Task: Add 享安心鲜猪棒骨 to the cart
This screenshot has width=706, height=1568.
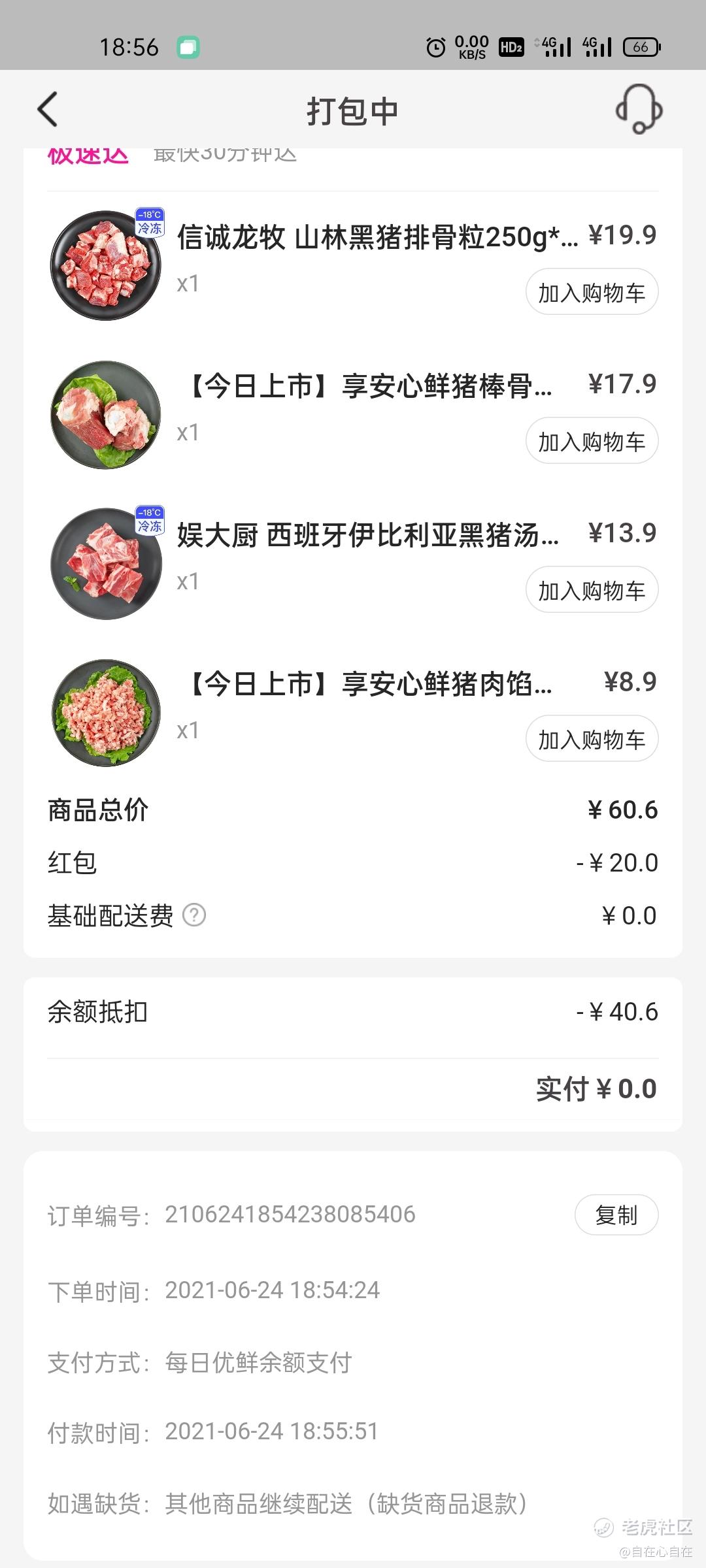Action: (x=592, y=441)
